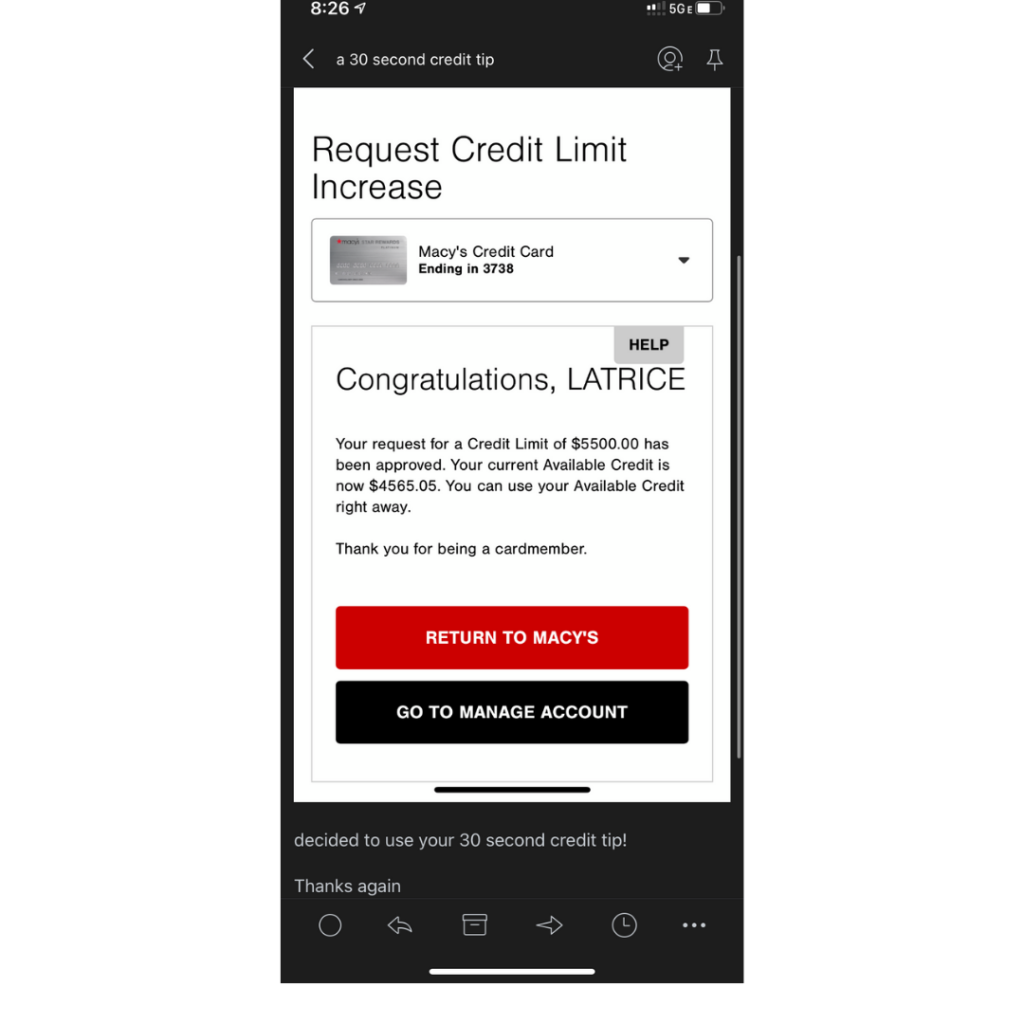Snooze email with the clock icon

point(624,925)
